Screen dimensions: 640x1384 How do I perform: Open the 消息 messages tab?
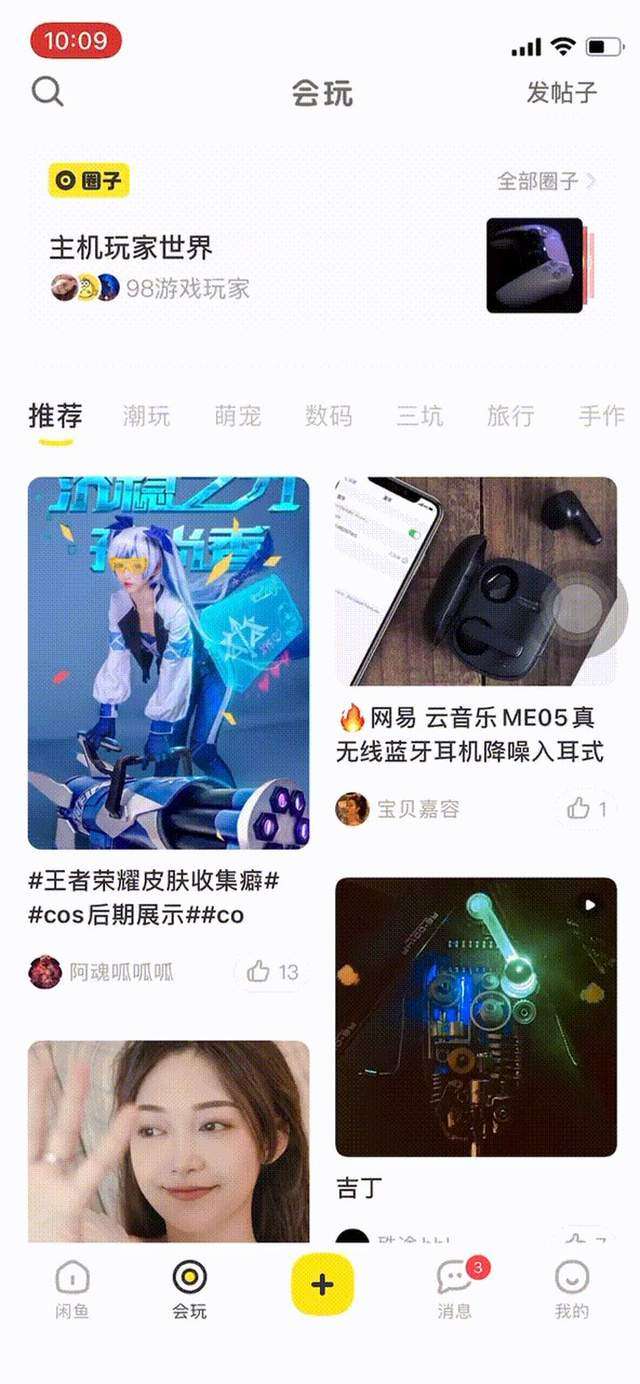click(x=454, y=1288)
